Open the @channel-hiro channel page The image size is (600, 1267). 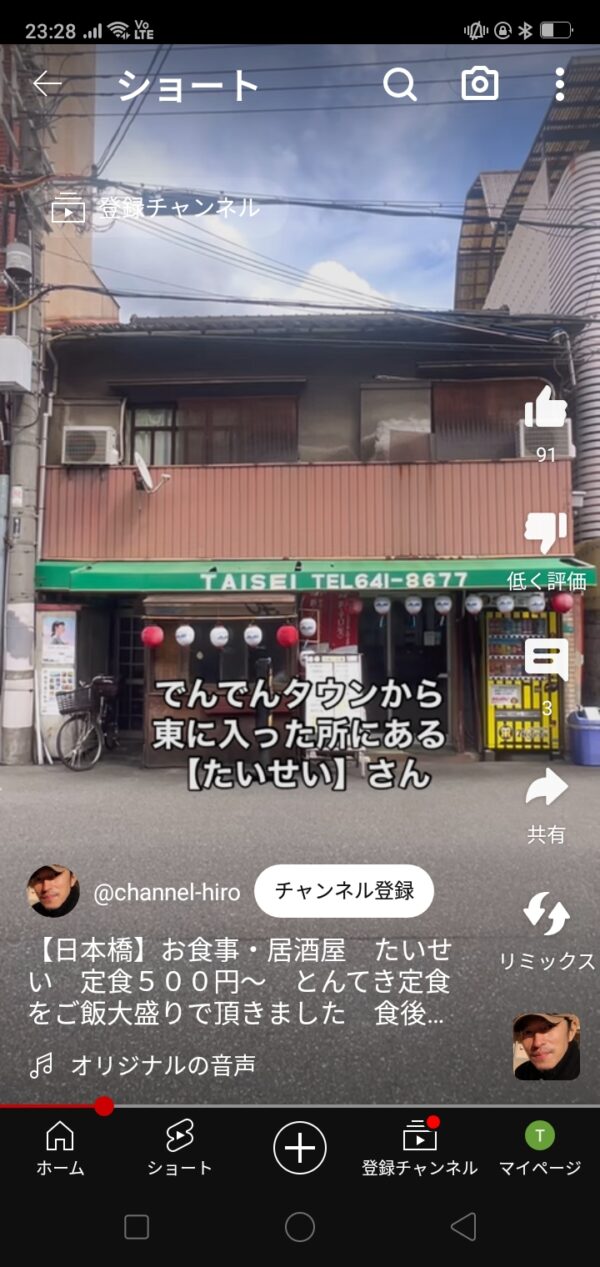click(166, 892)
